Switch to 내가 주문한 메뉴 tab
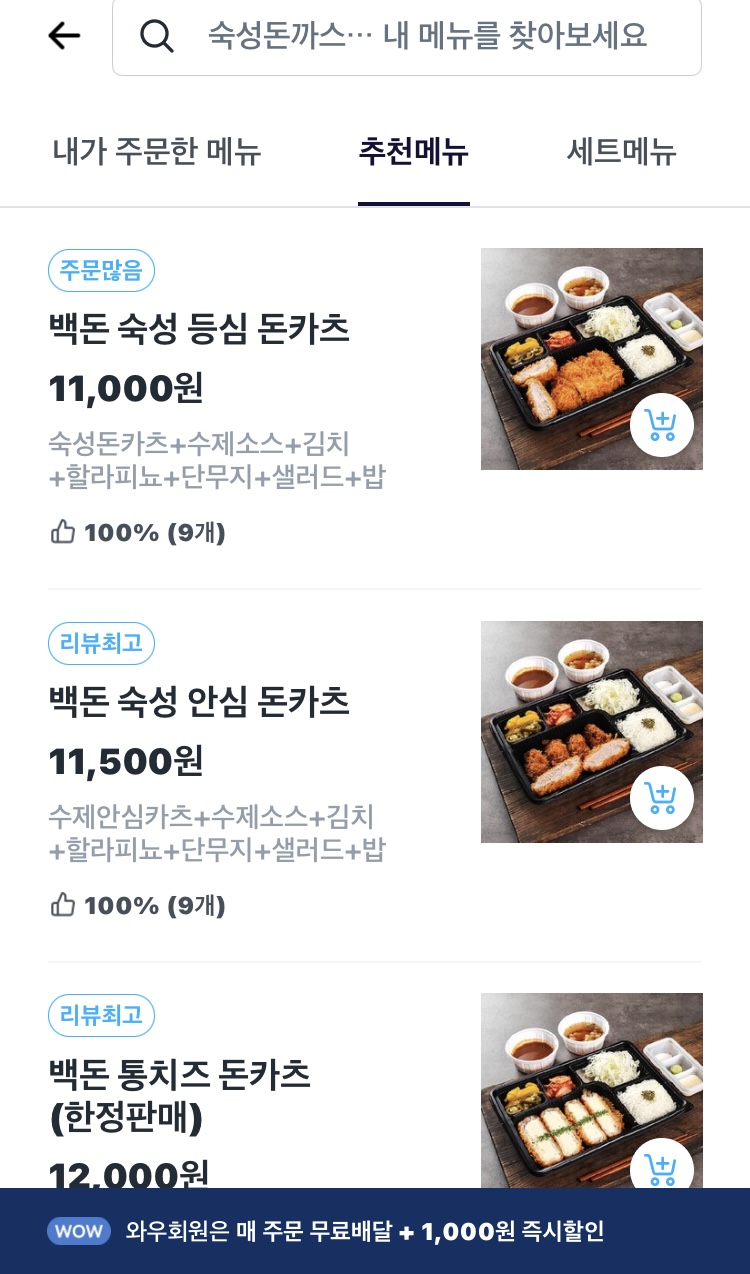750x1274 pixels. [157, 152]
